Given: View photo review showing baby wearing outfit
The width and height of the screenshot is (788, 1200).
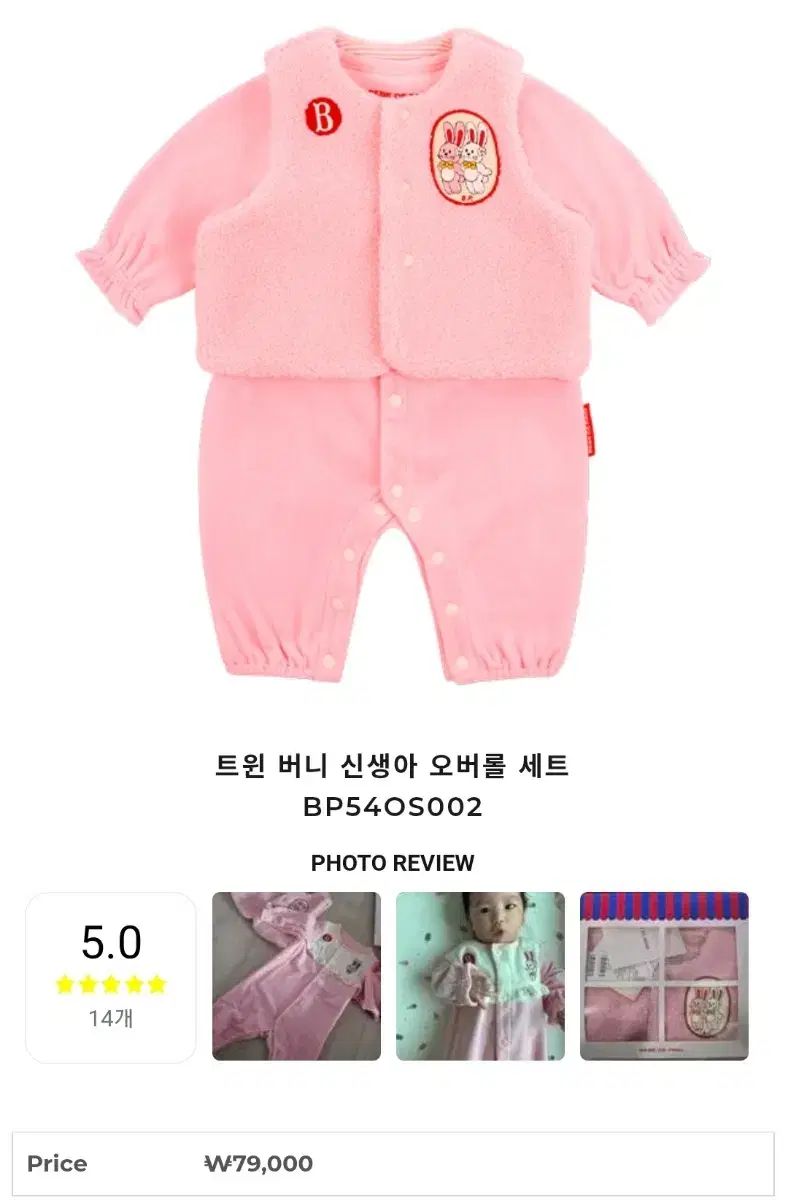Looking at the screenshot, I should point(480,976).
